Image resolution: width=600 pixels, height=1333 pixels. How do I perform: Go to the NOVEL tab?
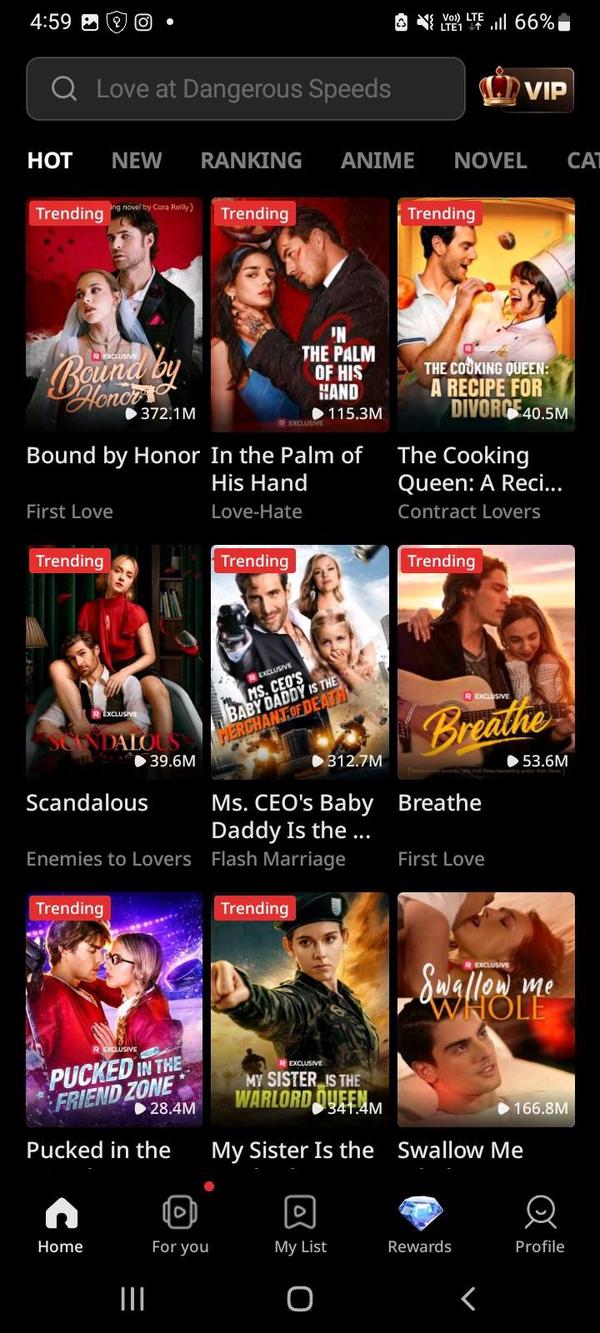coord(490,160)
